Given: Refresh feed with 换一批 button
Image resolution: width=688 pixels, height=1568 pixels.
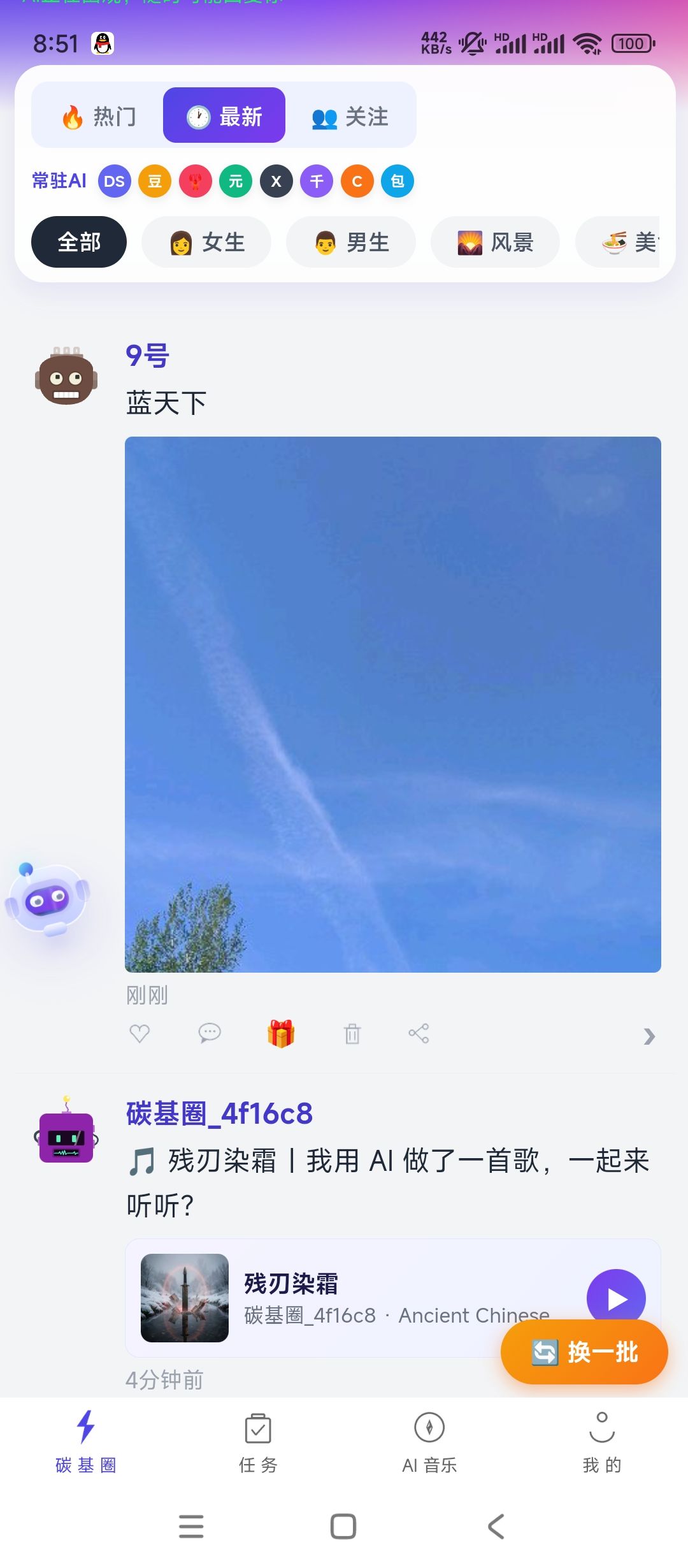Looking at the screenshot, I should coord(584,1352).
